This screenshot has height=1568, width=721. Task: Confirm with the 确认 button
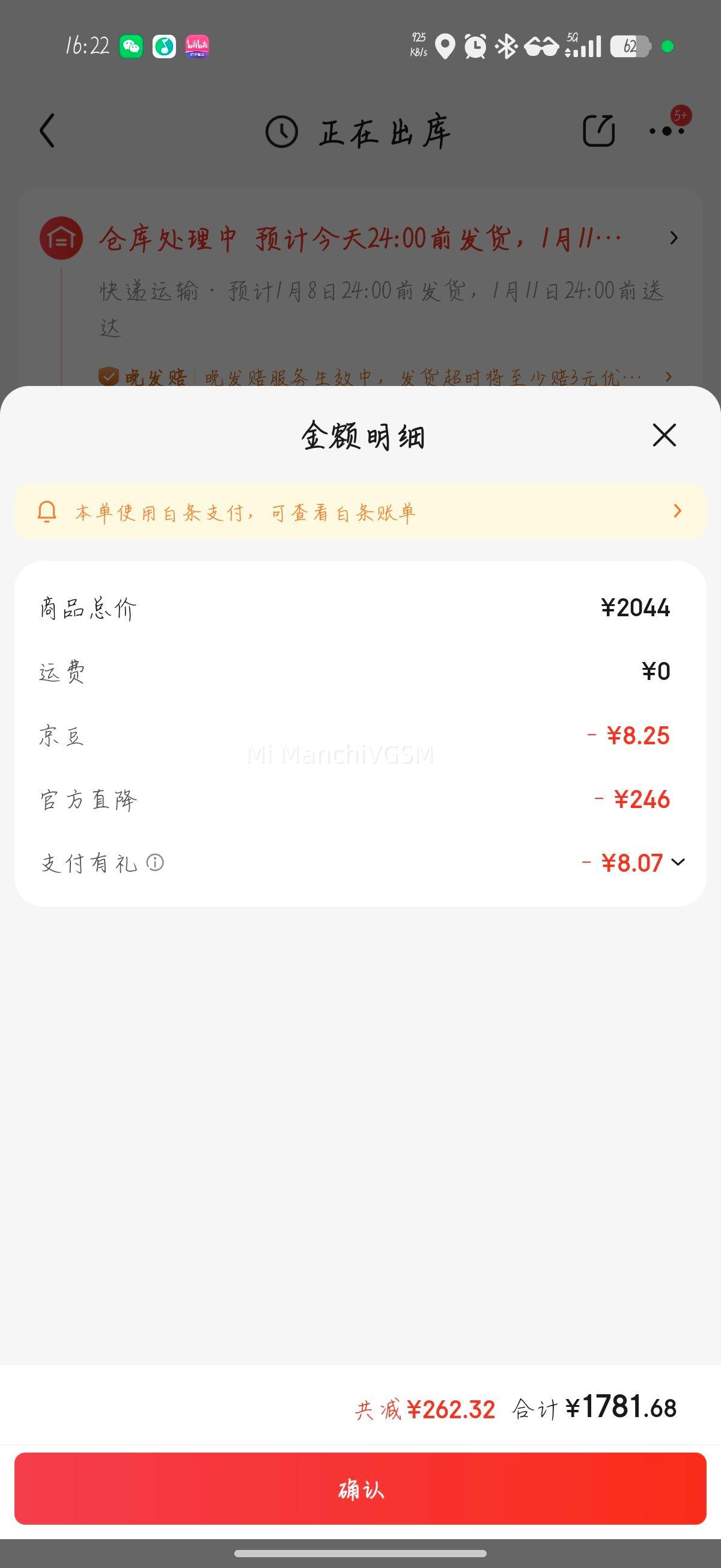tap(360, 1488)
